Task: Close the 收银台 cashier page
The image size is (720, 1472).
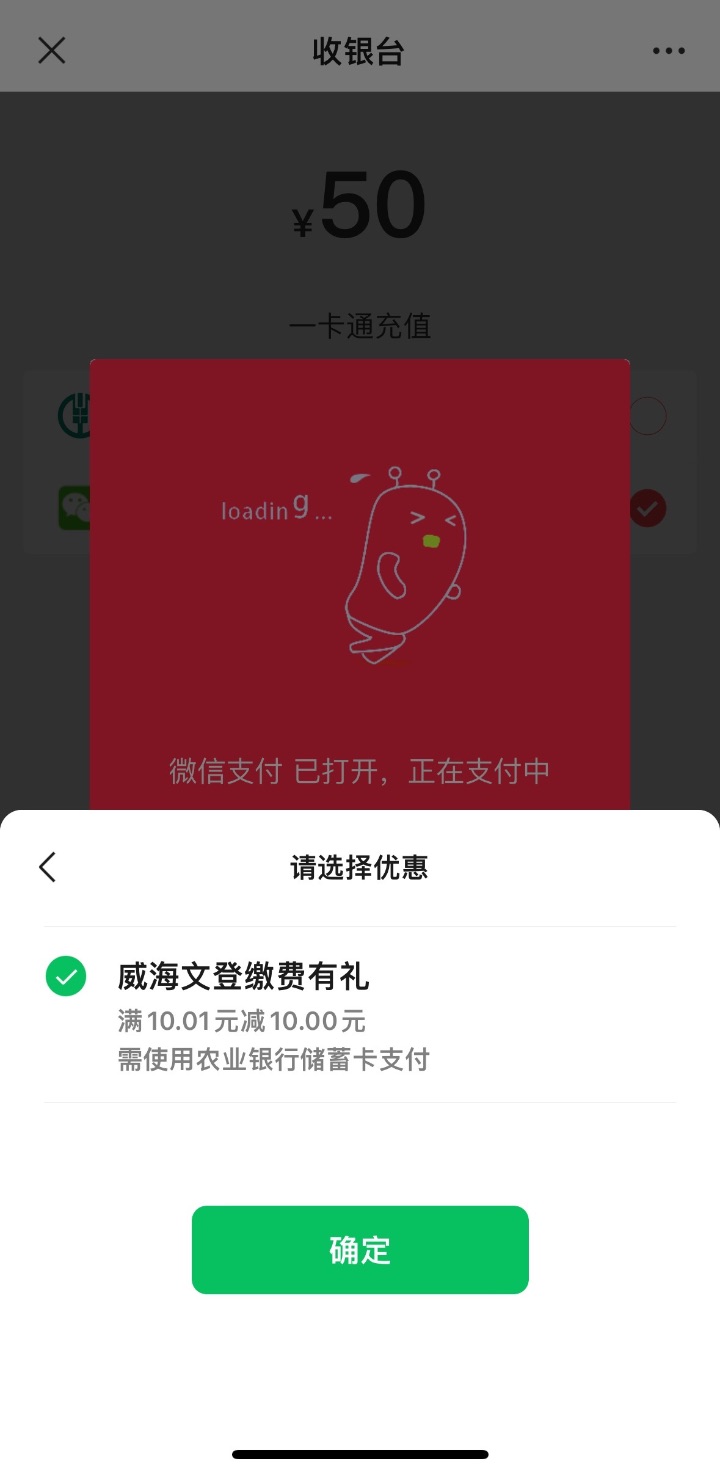Action: pyautogui.click(x=51, y=50)
